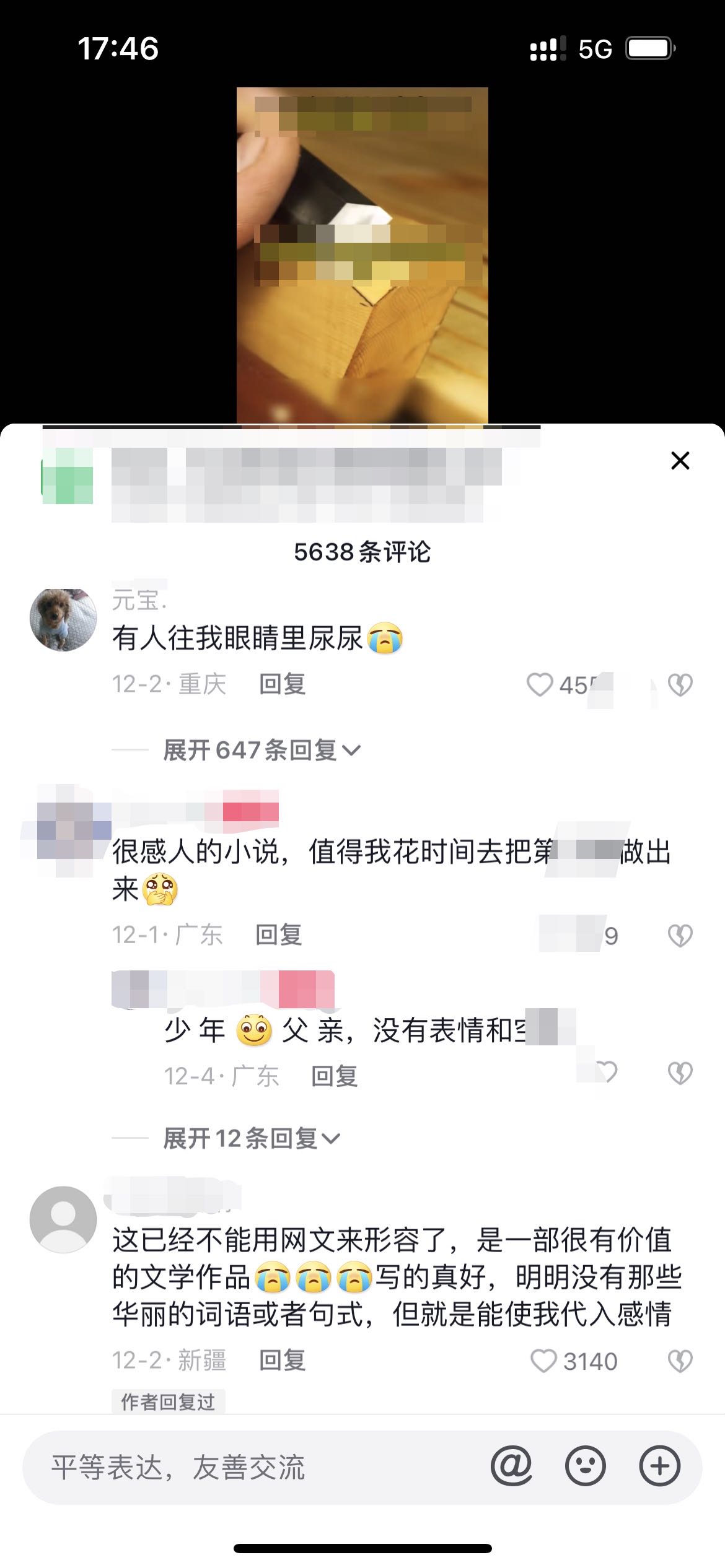The width and height of the screenshot is (725, 1568).
Task: Mention someone with the @ icon
Action: click(511, 1466)
